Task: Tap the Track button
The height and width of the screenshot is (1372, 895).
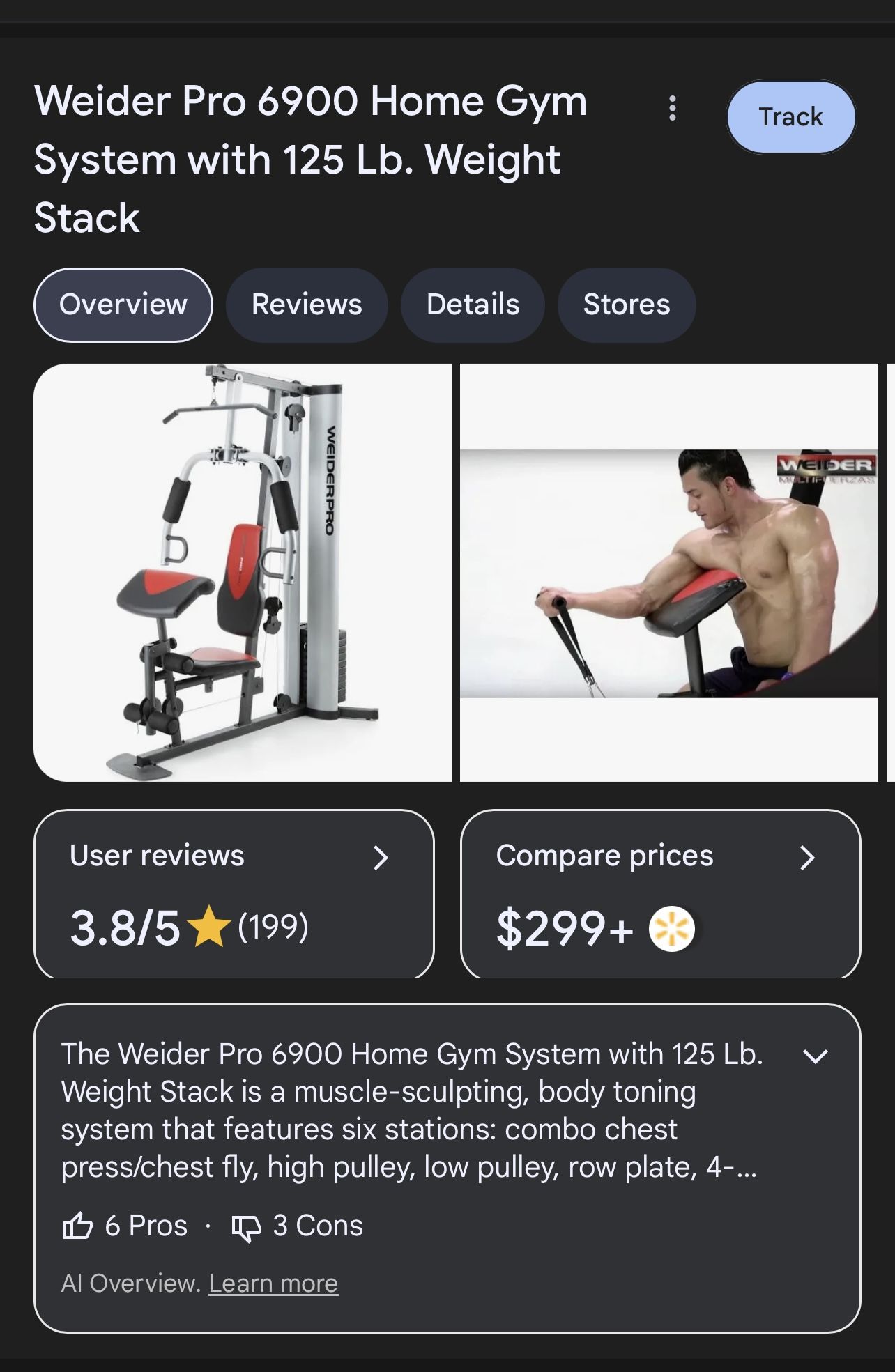Action: coord(791,117)
